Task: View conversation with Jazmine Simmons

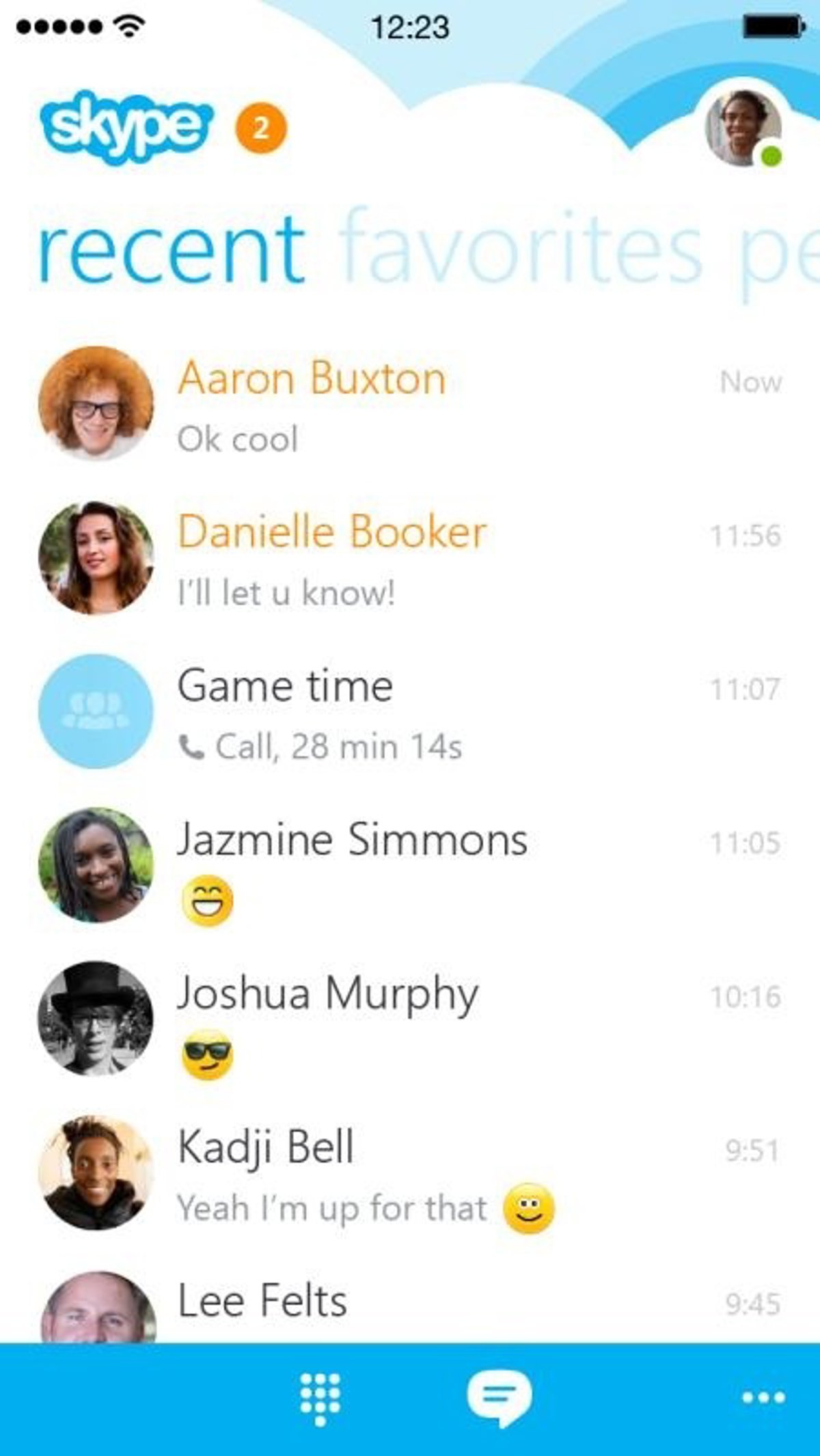Action: pyautogui.click(x=410, y=865)
